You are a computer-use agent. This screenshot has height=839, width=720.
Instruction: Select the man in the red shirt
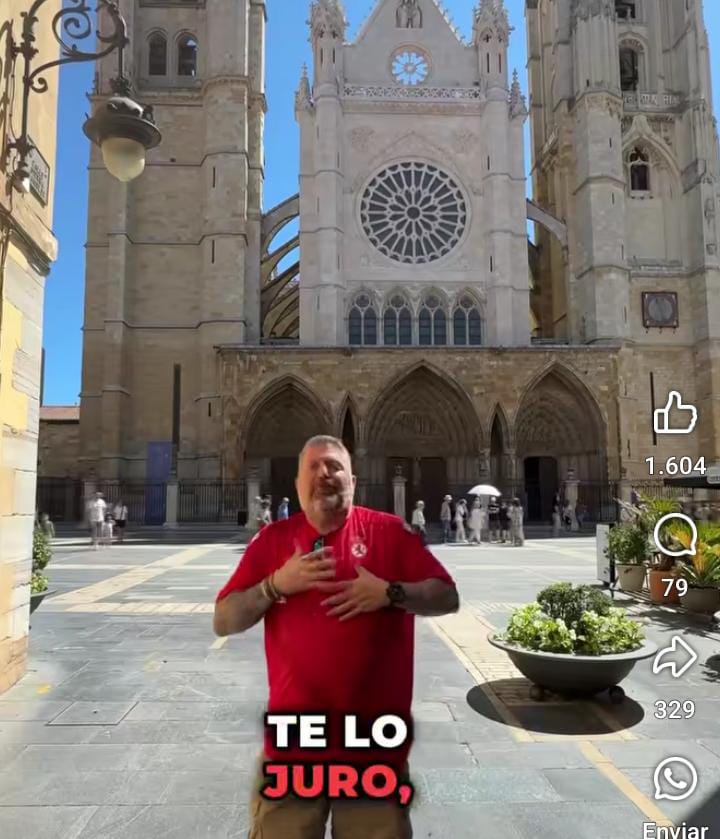(330, 580)
